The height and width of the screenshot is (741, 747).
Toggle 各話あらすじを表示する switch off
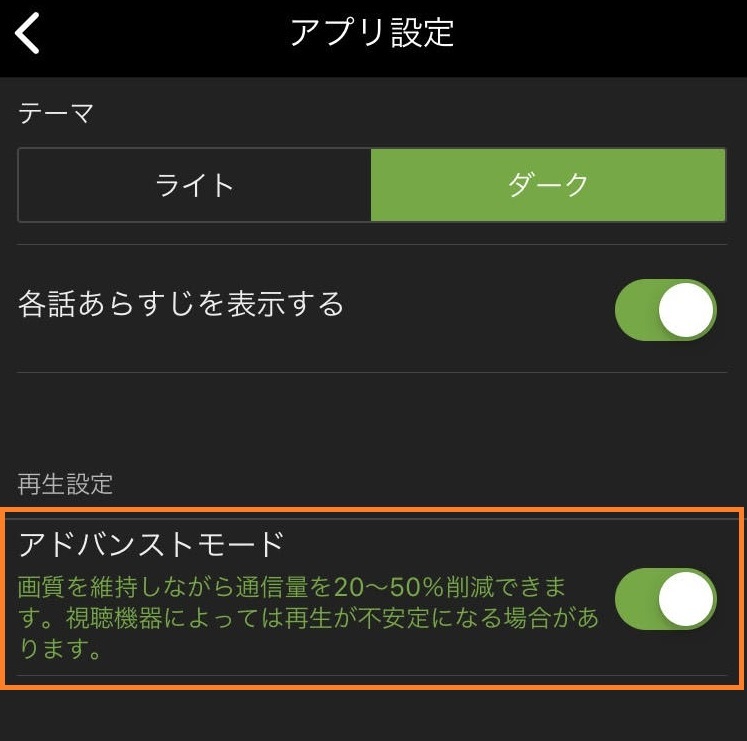point(666,310)
